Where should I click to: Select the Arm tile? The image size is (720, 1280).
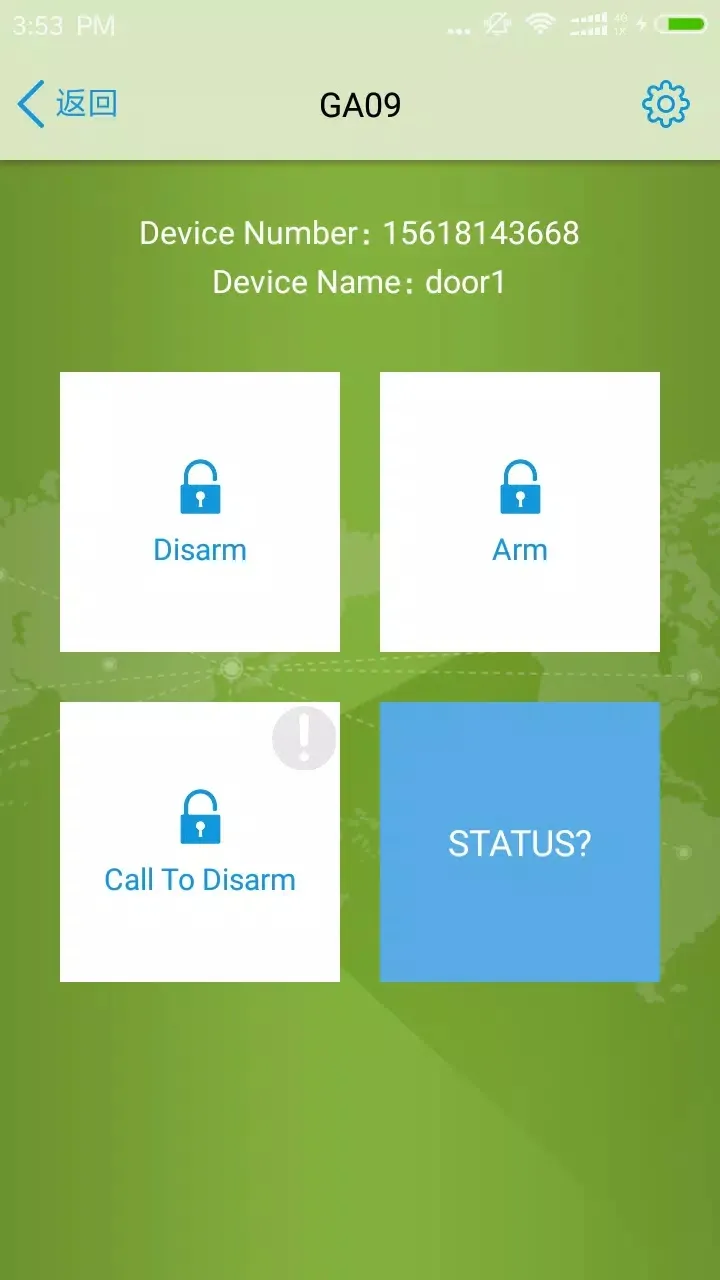[520, 512]
